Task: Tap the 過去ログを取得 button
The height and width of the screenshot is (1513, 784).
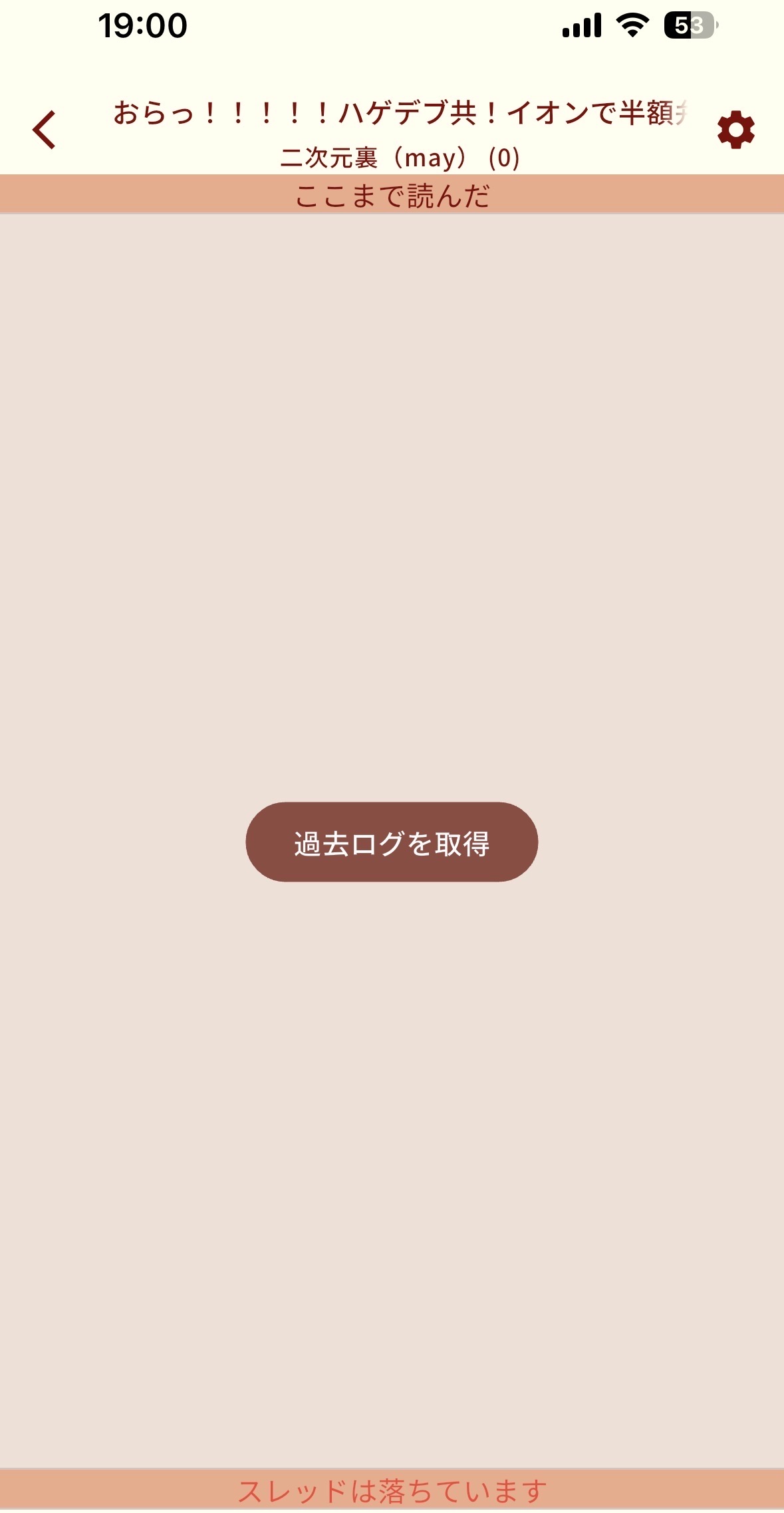Action: [x=392, y=842]
